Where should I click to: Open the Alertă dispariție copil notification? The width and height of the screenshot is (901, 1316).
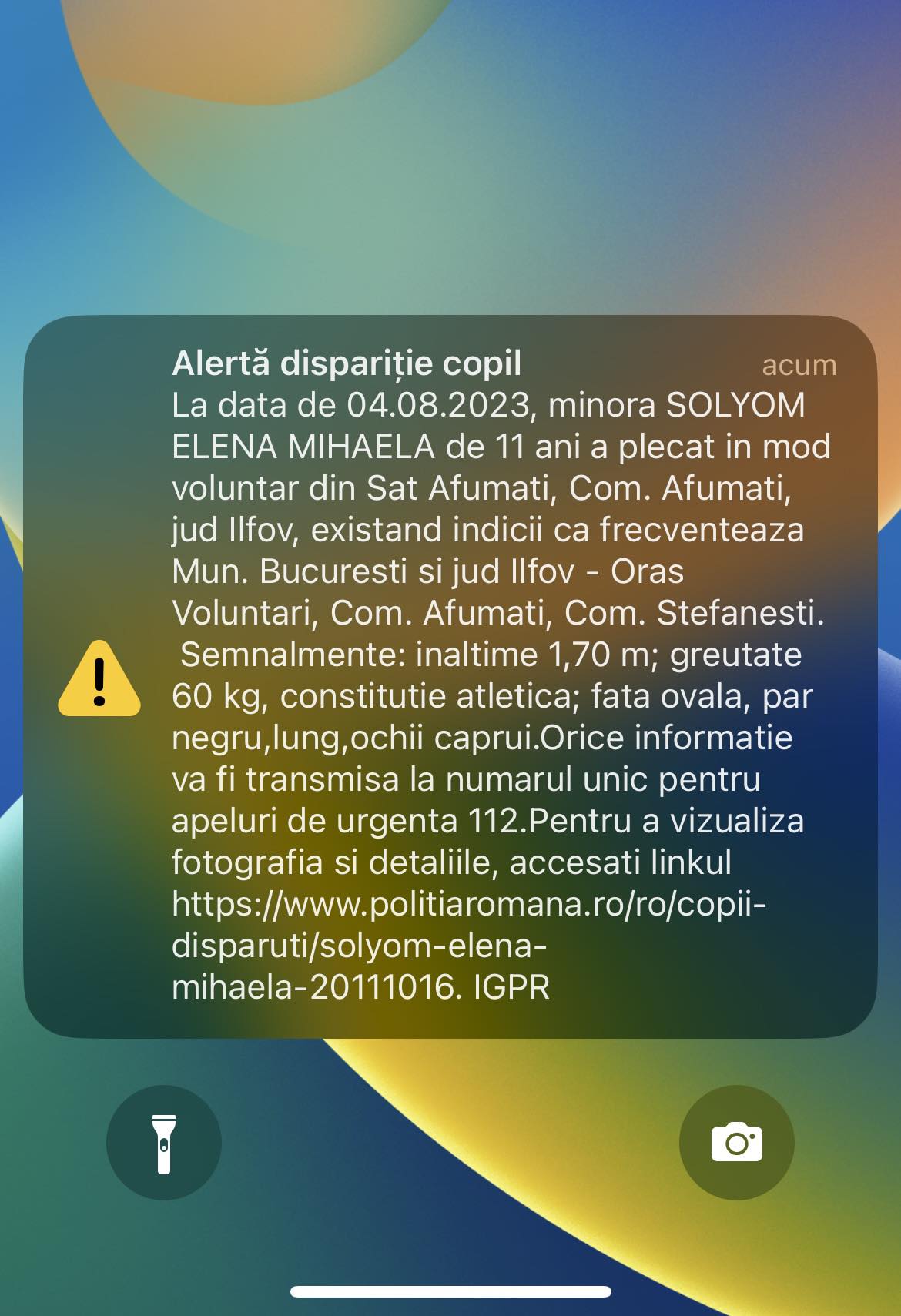[450, 676]
